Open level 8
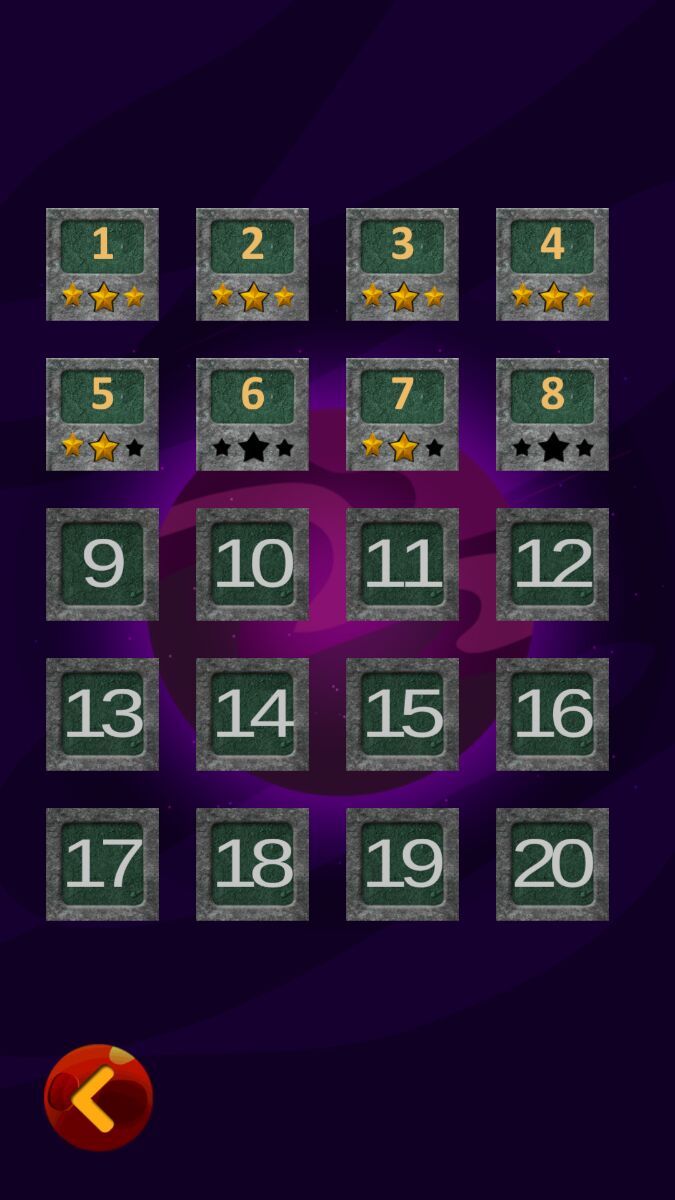Viewport: 675px width, 1200px height. point(552,414)
